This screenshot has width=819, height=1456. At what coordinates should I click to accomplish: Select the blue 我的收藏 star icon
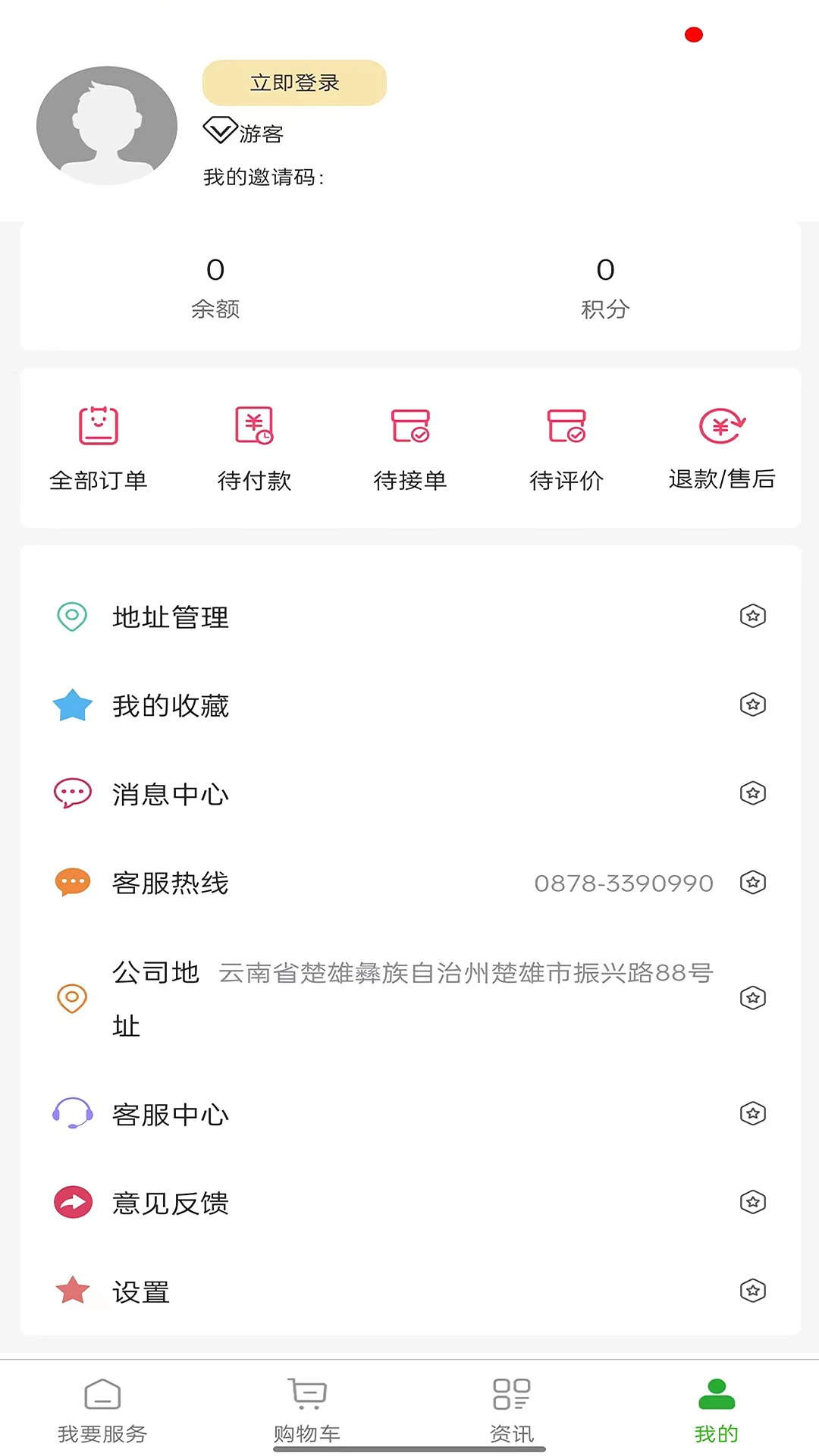tap(71, 705)
